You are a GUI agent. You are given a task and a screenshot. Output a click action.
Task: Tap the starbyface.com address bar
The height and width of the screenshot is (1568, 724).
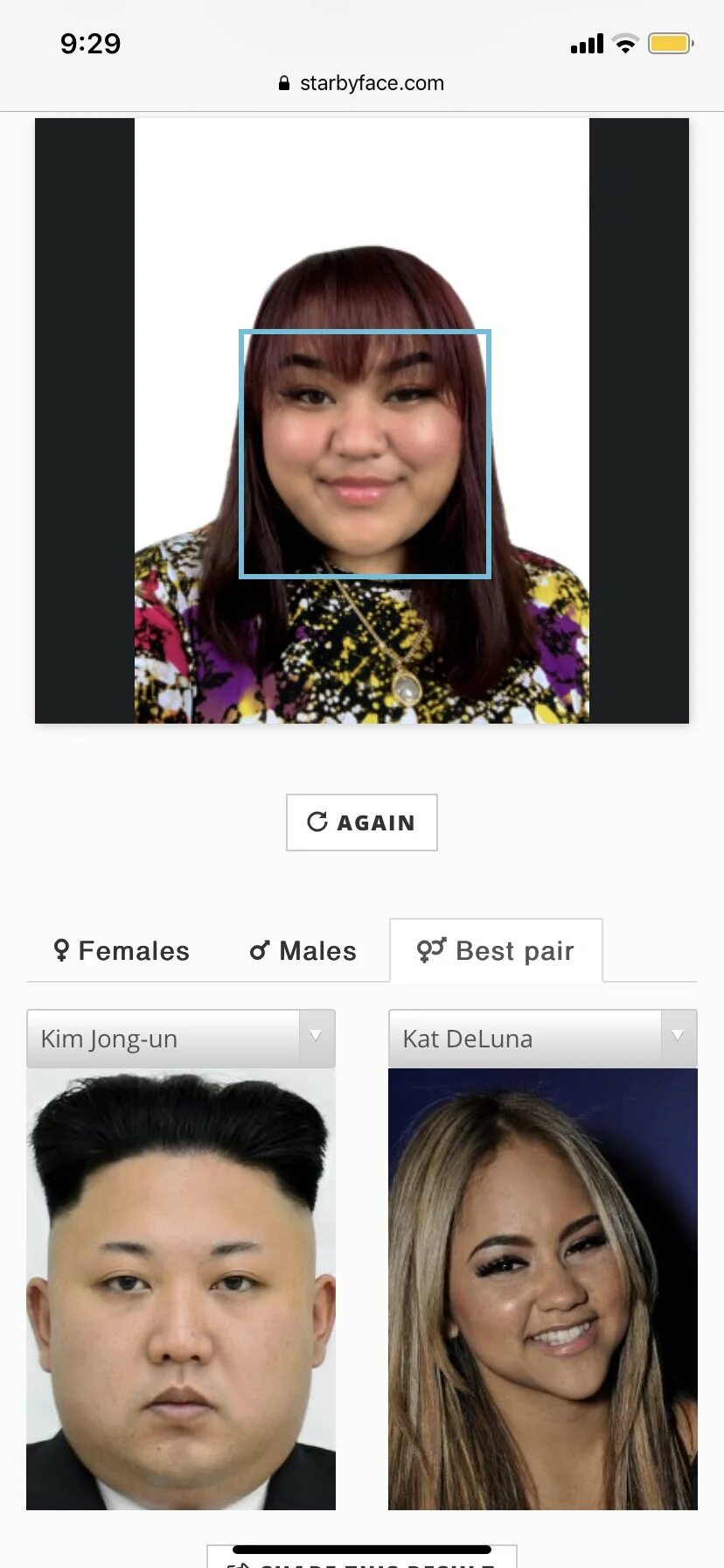[x=361, y=83]
